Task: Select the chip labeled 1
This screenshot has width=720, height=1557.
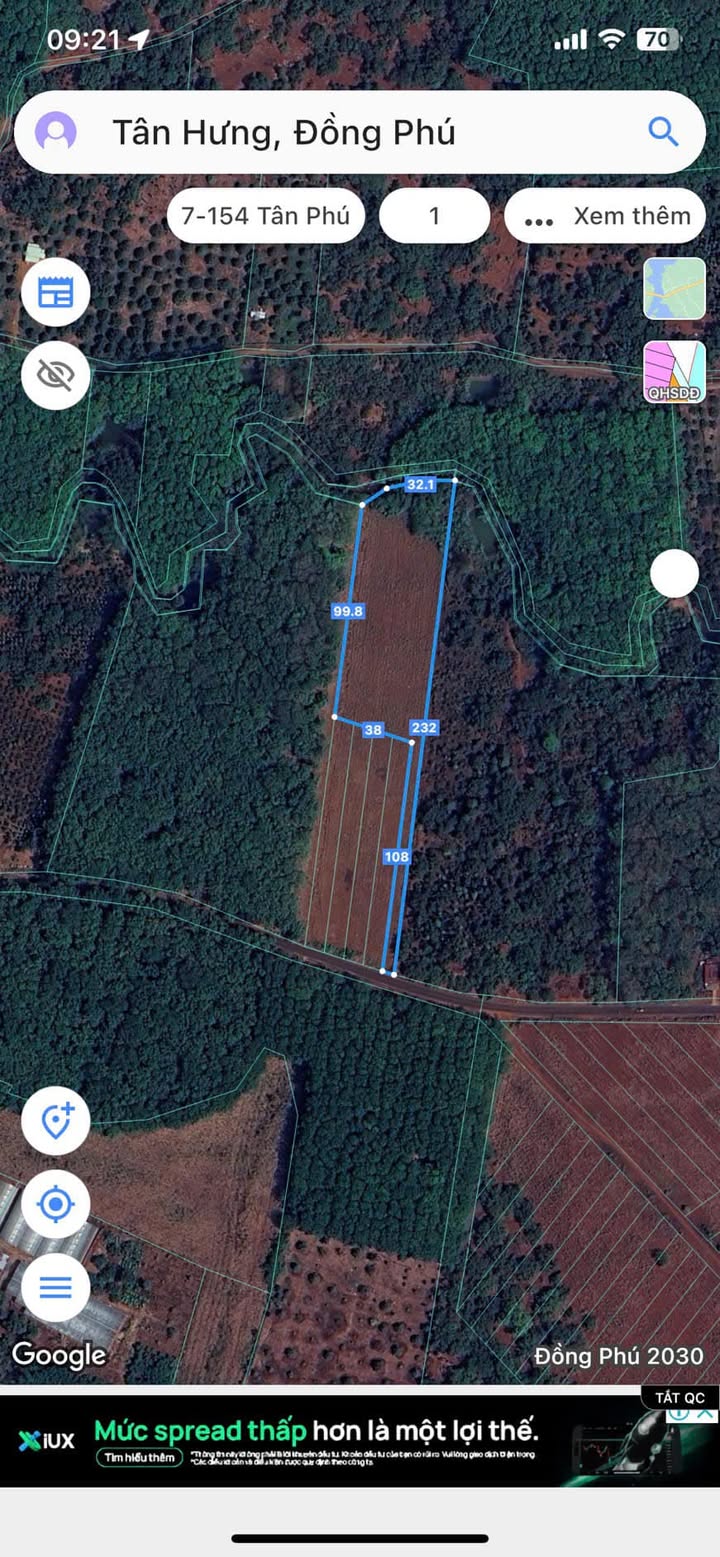Action: tap(434, 215)
